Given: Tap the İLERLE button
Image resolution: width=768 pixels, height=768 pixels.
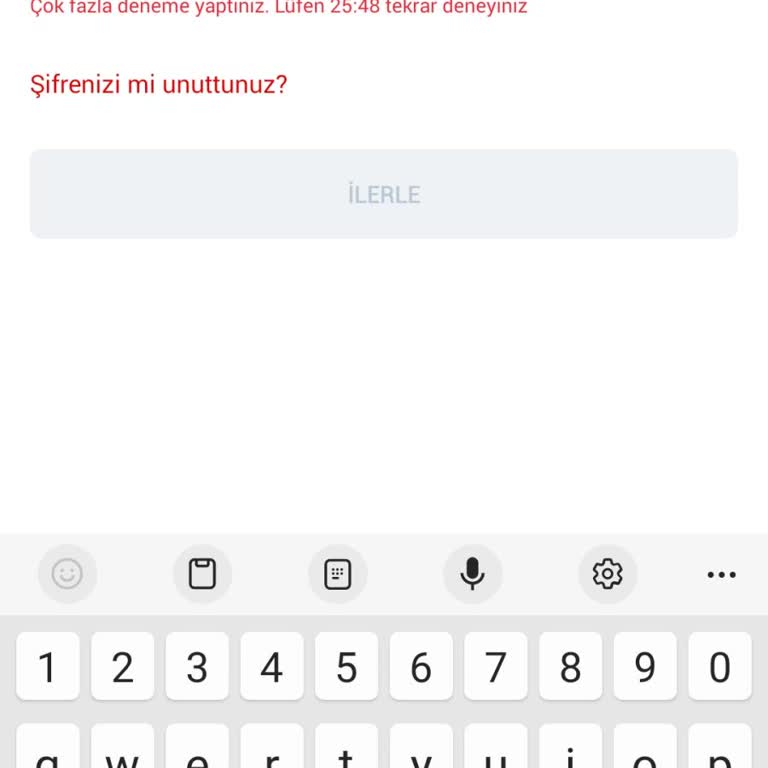Looking at the screenshot, I should tap(384, 194).
